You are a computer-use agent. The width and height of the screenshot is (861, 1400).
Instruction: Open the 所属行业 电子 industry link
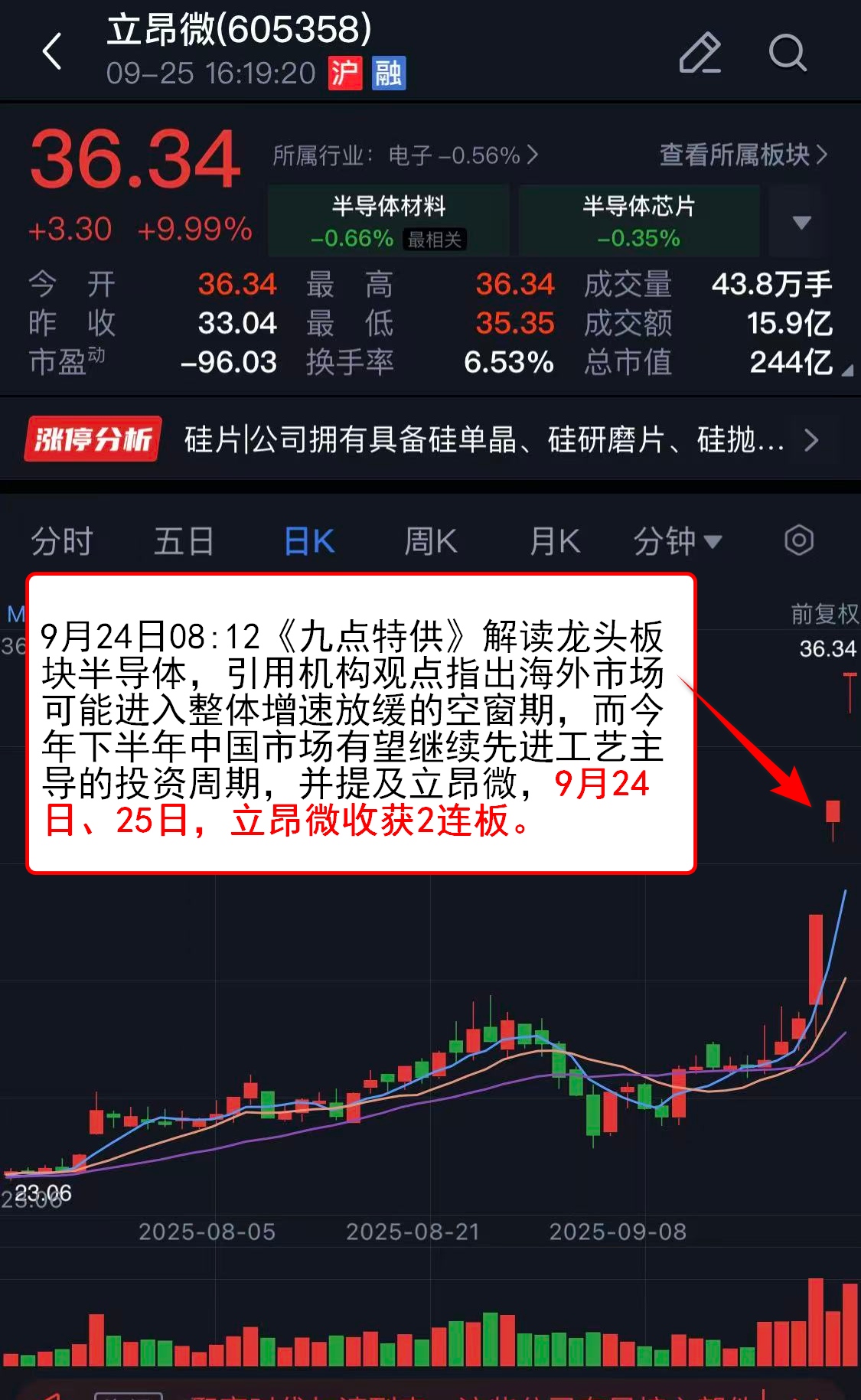point(406,155)
